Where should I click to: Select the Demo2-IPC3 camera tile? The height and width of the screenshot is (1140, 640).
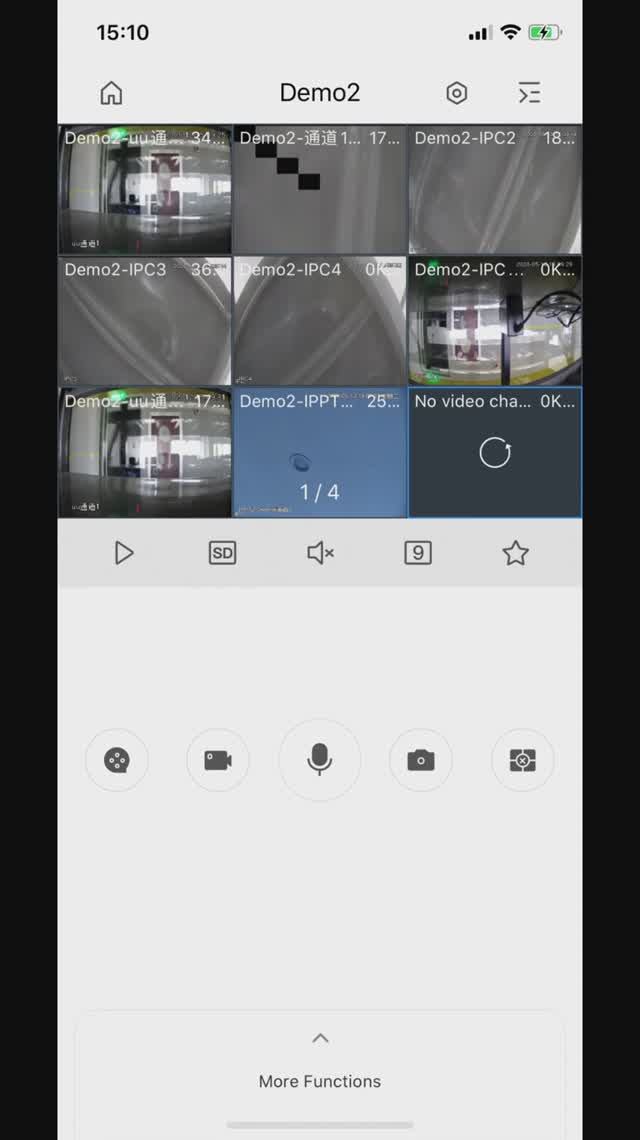(145, 321)
